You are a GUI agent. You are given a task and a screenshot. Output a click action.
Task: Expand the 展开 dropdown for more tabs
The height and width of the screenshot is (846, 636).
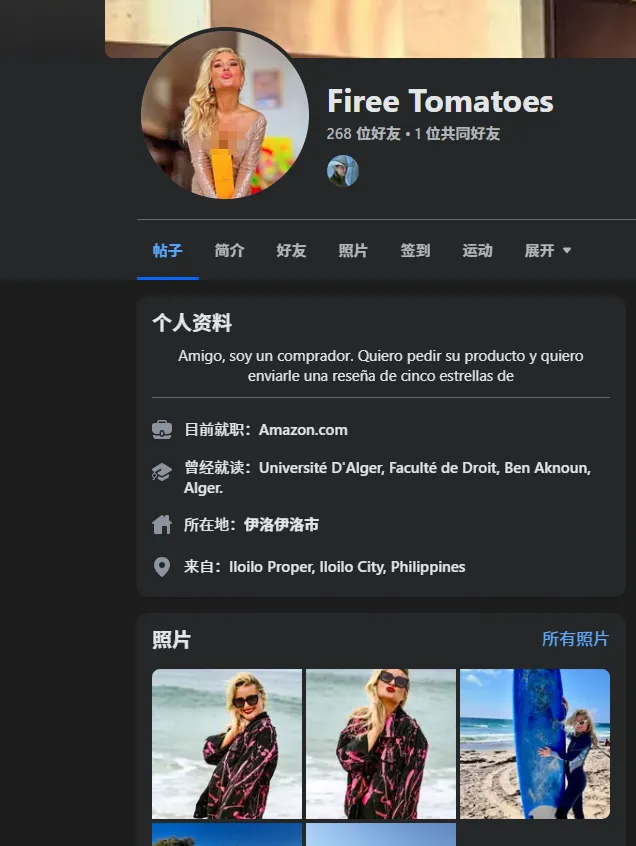[547, 251]
